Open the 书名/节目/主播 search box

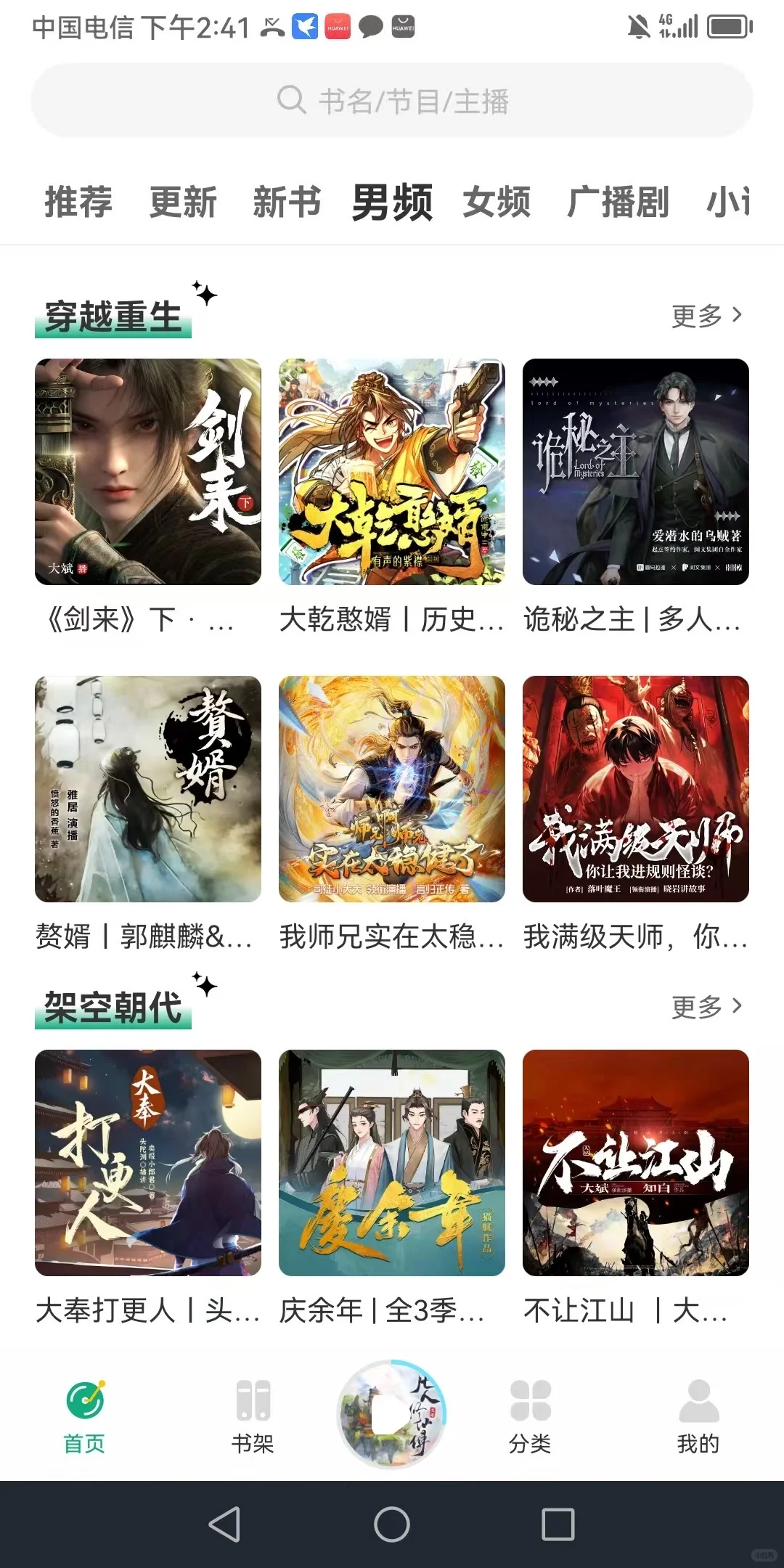392,100
